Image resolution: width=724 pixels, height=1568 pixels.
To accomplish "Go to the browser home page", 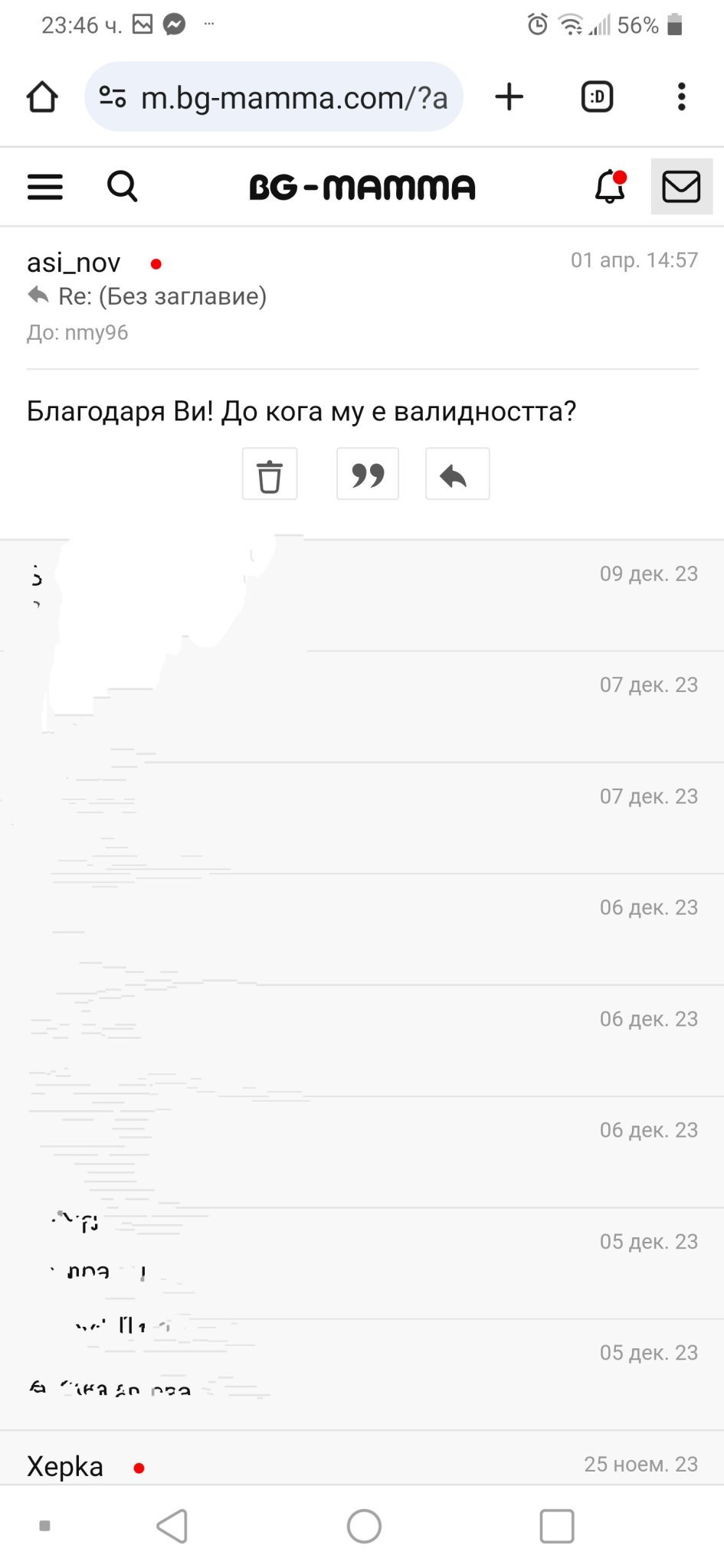I will pos(42,97).
